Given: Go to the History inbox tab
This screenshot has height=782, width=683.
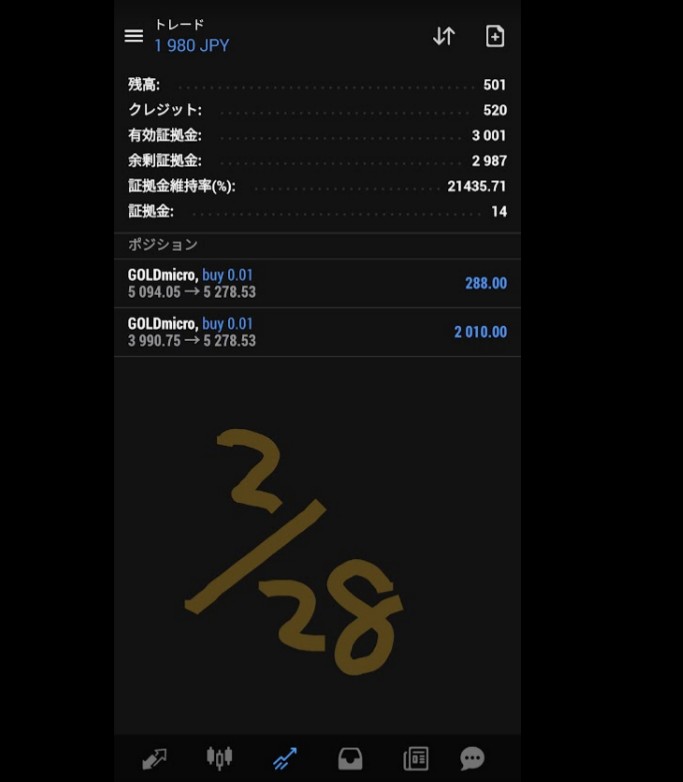Looking at the screenshot, I should (x=350, y=759).
